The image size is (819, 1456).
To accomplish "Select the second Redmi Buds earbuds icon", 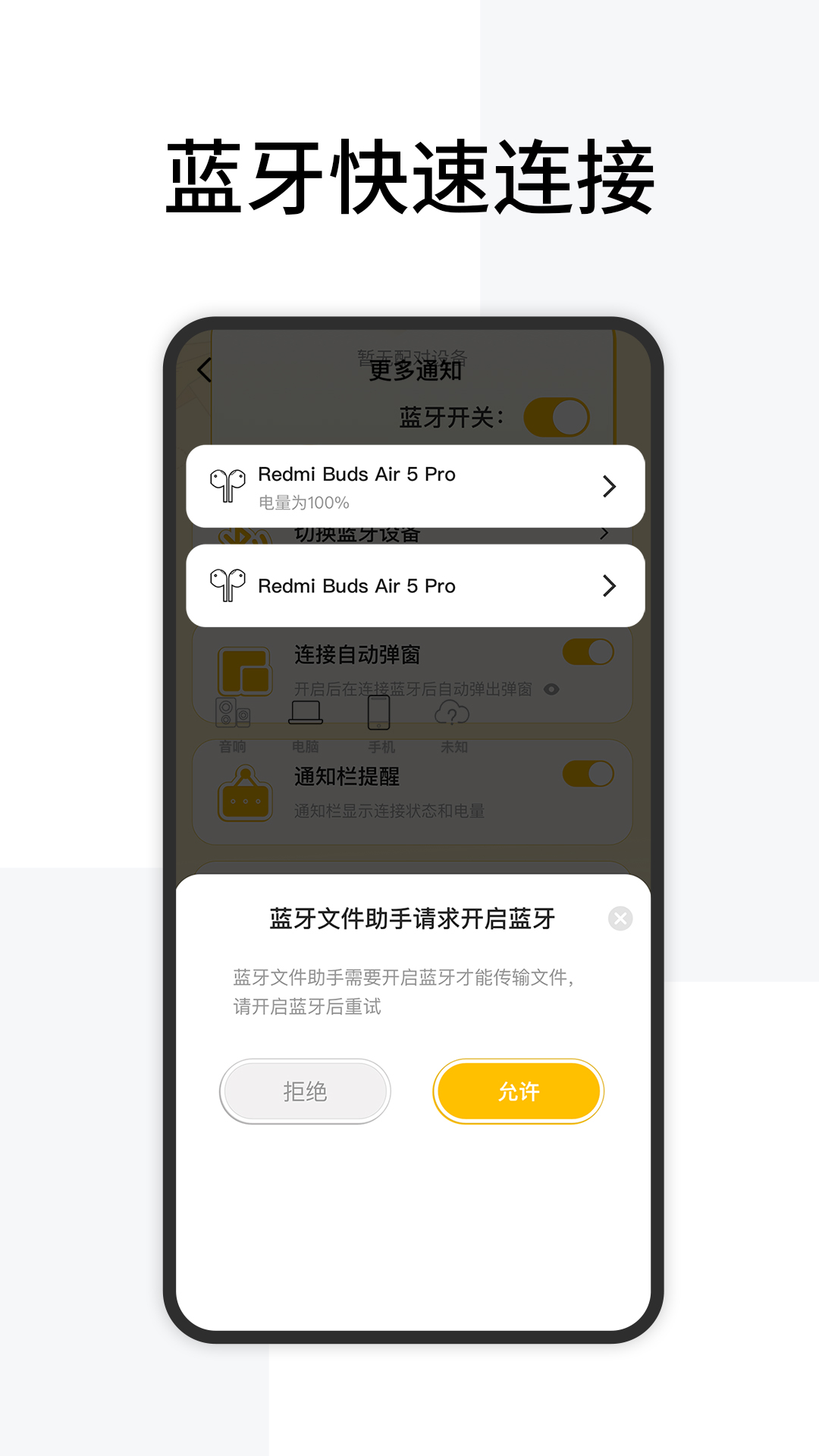I will coord(227,585).
